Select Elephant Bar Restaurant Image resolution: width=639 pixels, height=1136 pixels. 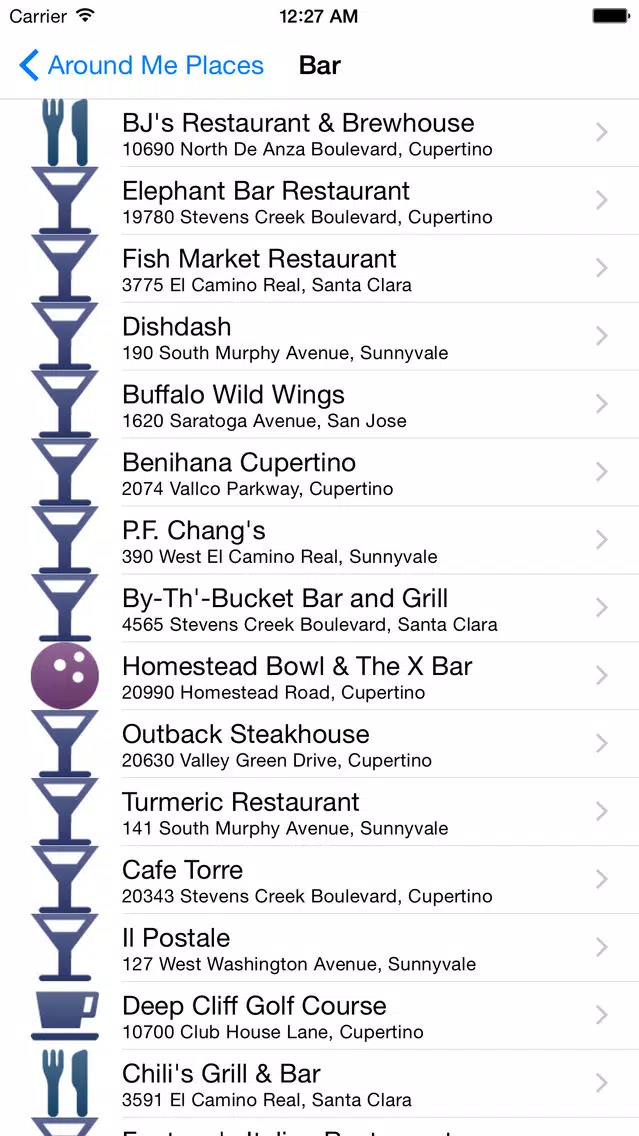320,201
